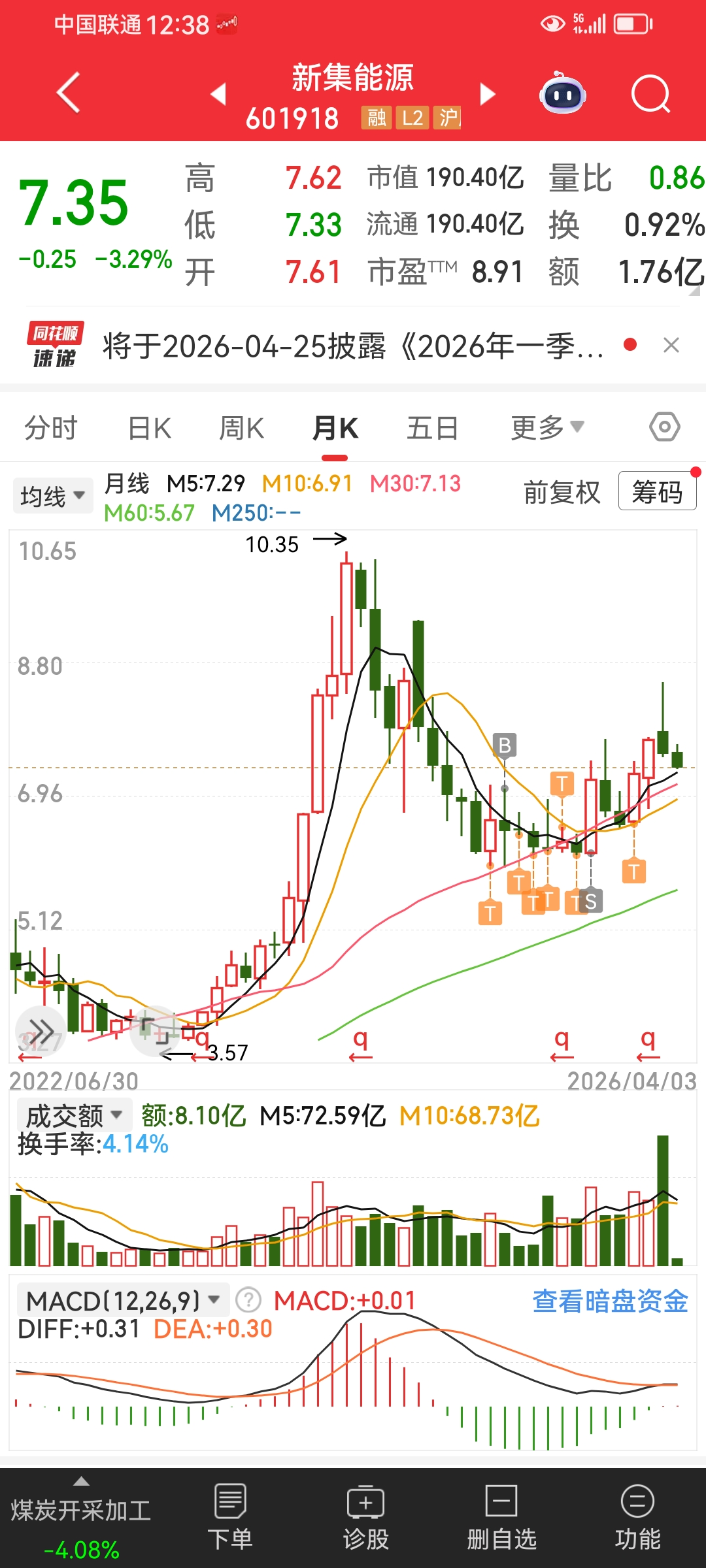Viewport: 706px width, 1568px height.
Task: Open the search magnifier
Action: tap(650, 94)
